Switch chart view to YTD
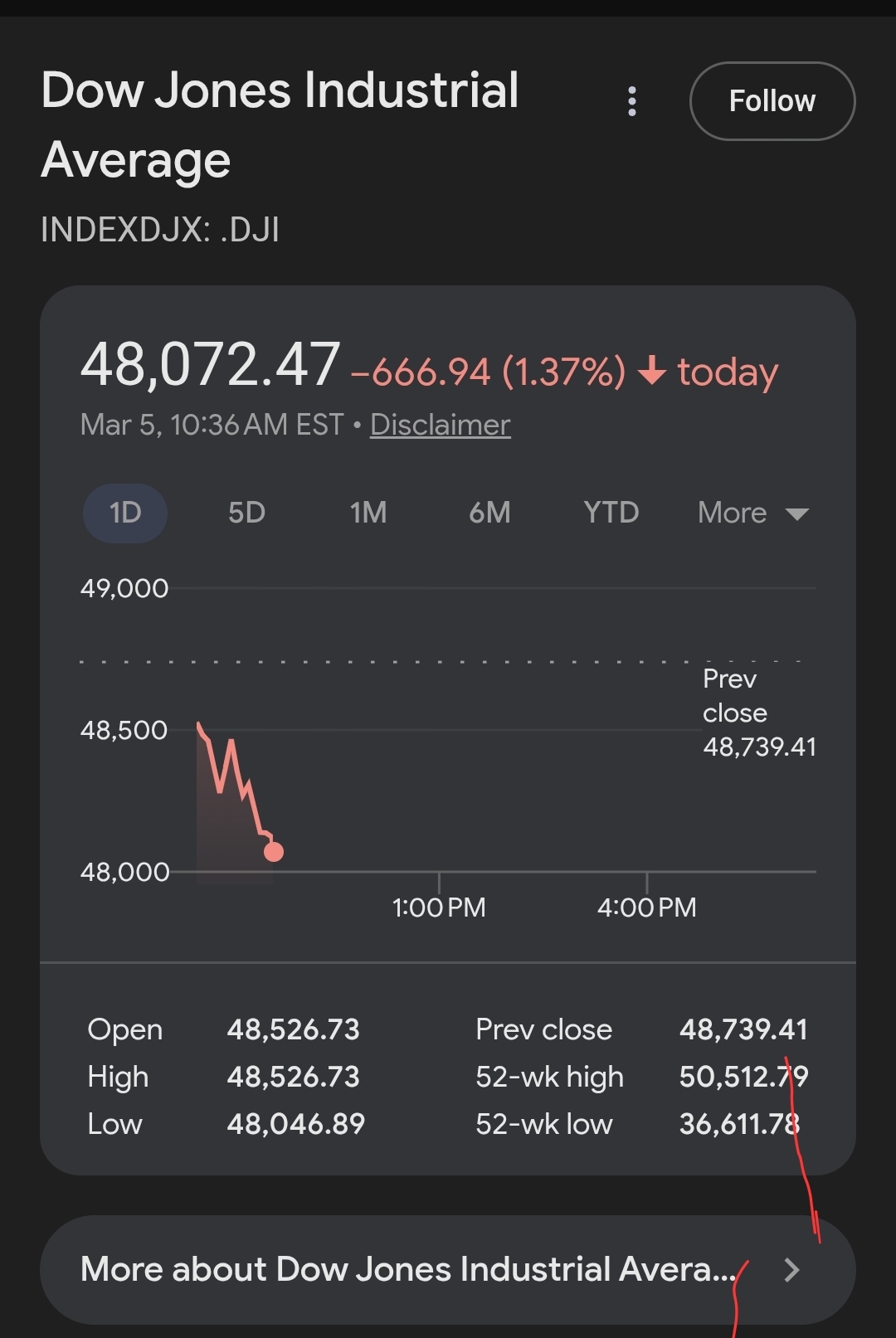This screenshot has height=1338, width=896. pos(611,513)
